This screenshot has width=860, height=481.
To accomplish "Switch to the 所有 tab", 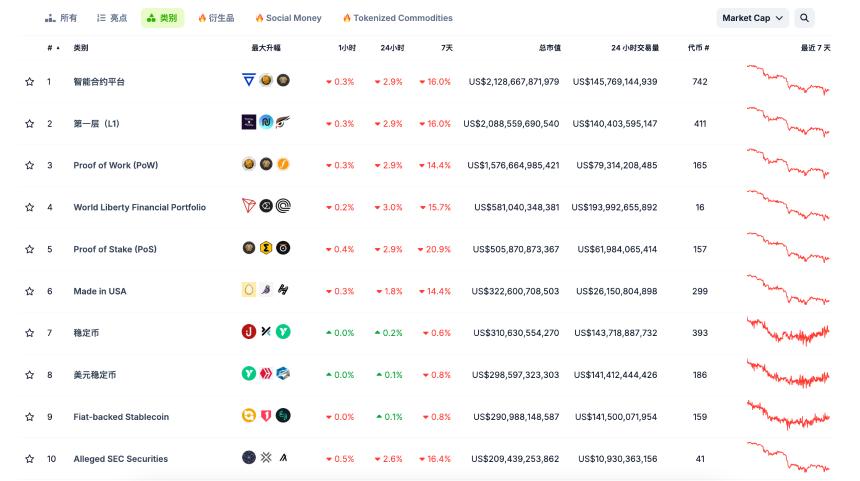I will tap(61, 18).
